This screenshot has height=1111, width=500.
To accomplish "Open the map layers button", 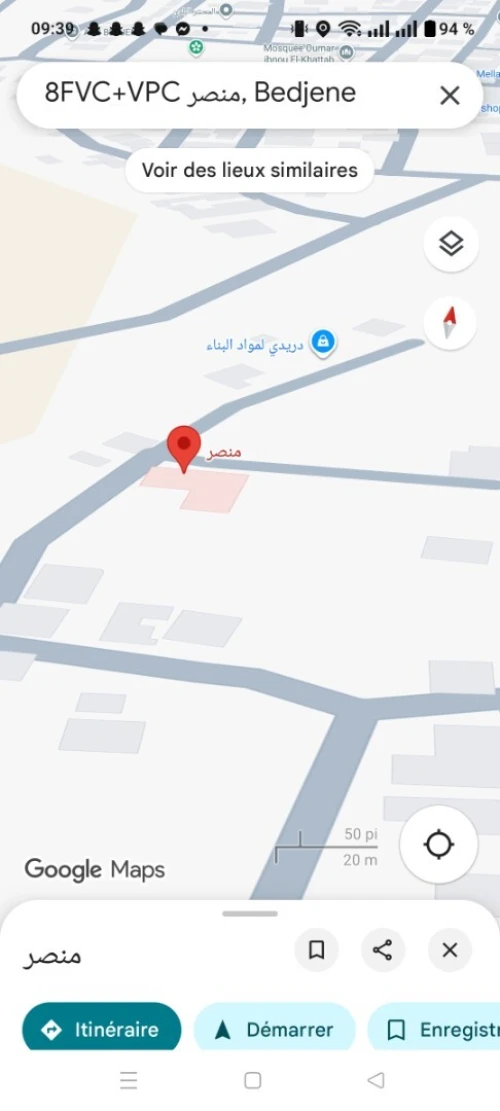I will [451, 244].
